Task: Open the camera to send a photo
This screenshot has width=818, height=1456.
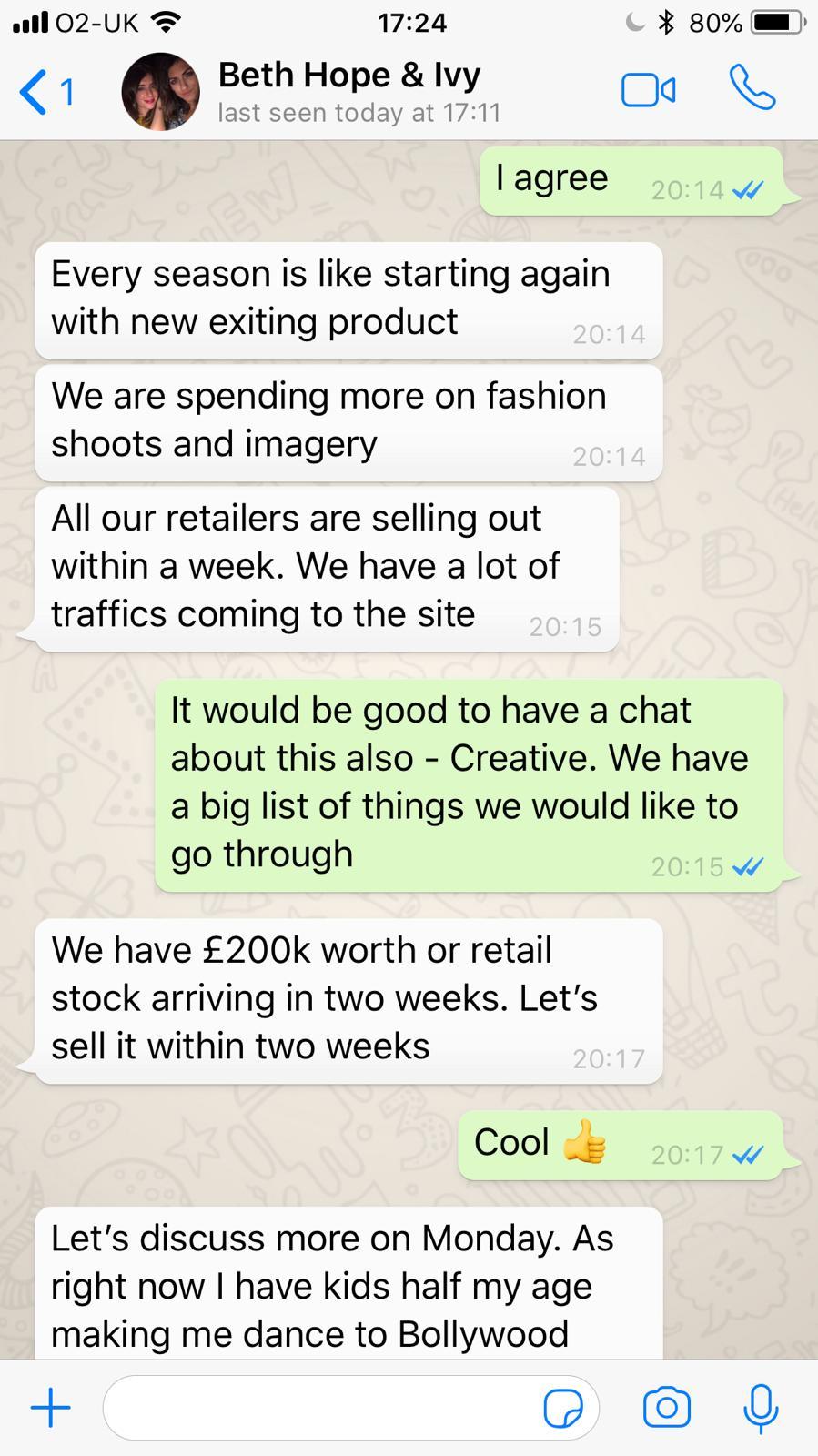Action: (x=666, y=1407)
